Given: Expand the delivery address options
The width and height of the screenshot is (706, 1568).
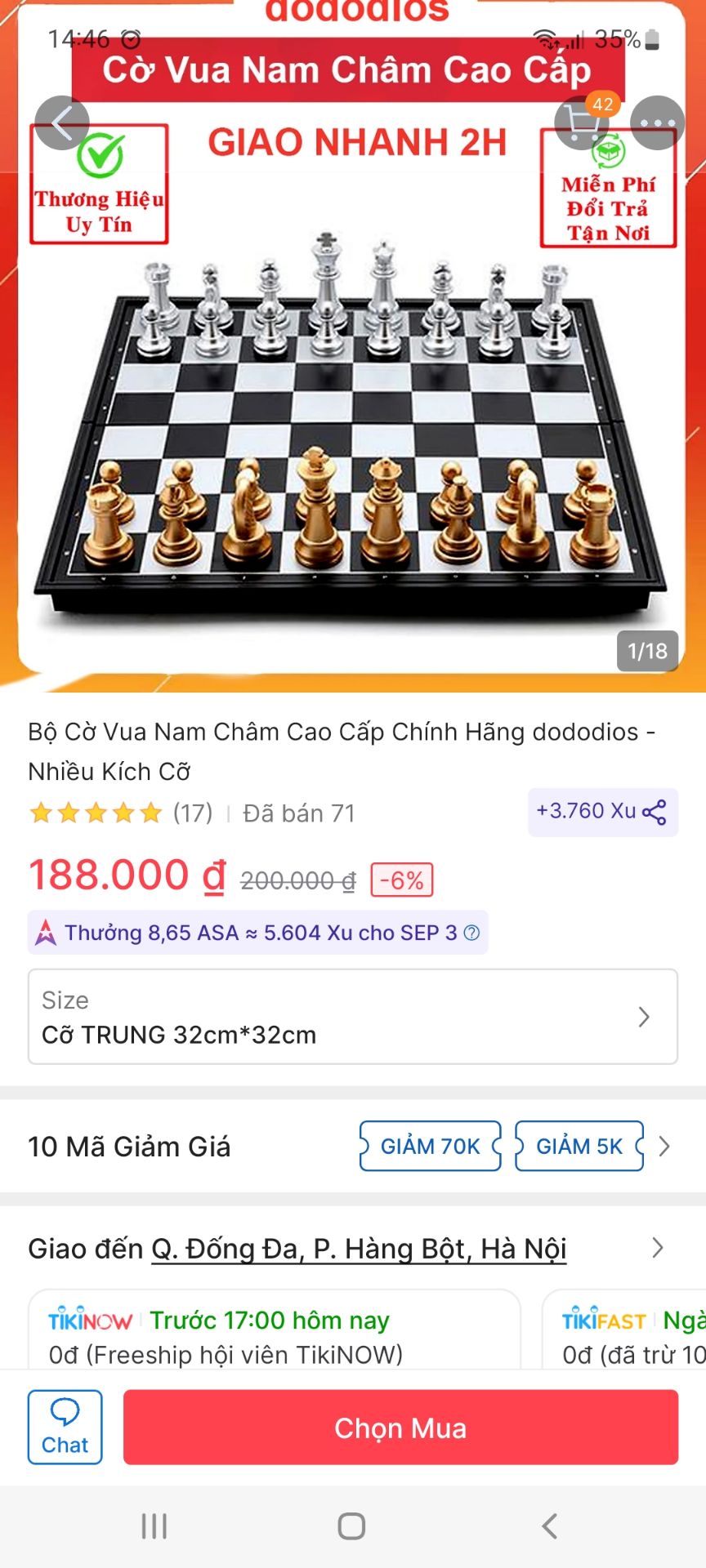Looking at the screenshot, I should tap(660, 1249).
